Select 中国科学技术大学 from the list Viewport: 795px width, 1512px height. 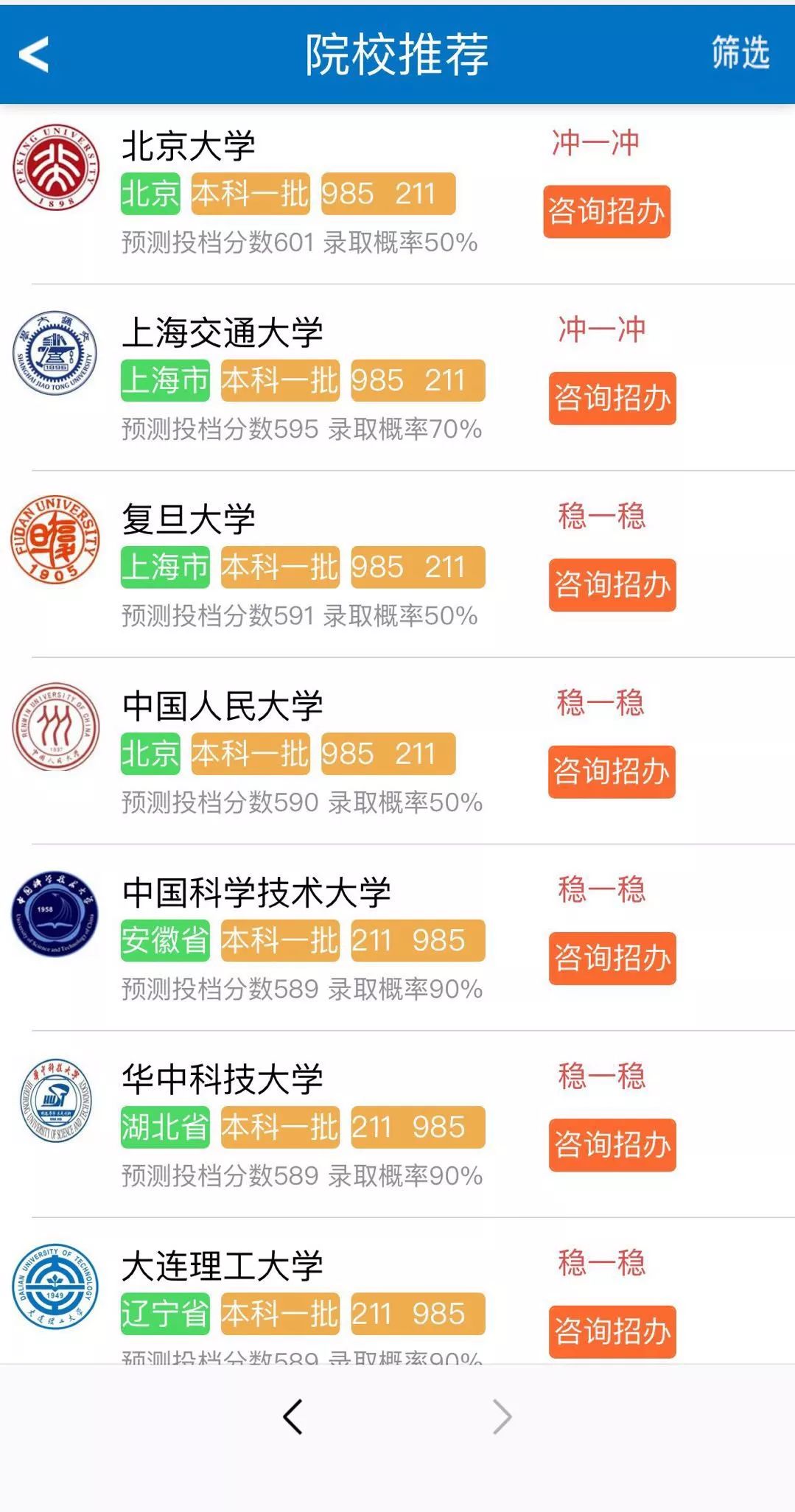click(x=398, y=937)
